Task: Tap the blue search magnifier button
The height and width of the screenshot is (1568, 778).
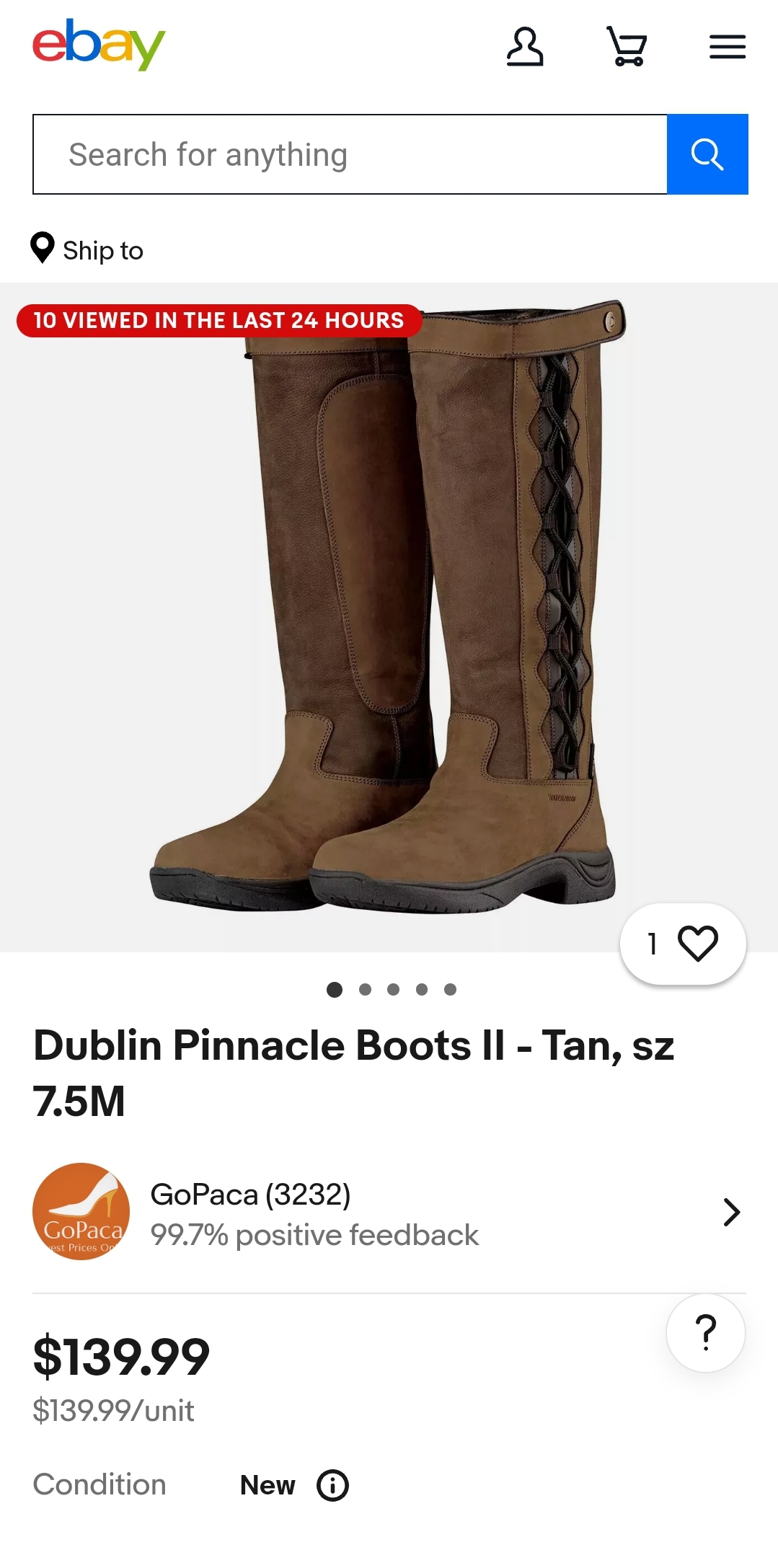Action: (707, 154)
